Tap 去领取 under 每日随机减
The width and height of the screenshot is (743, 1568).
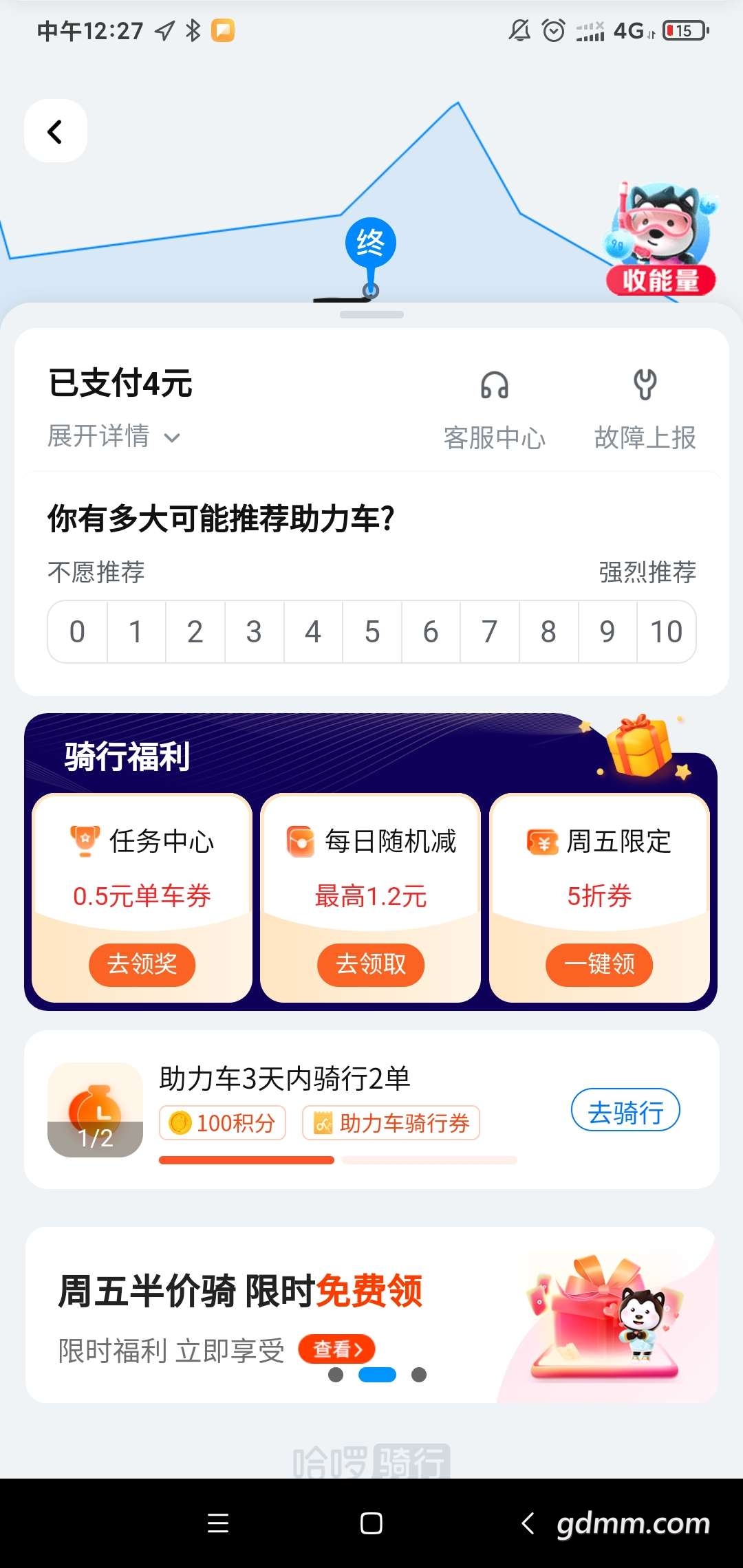point(371,964)
